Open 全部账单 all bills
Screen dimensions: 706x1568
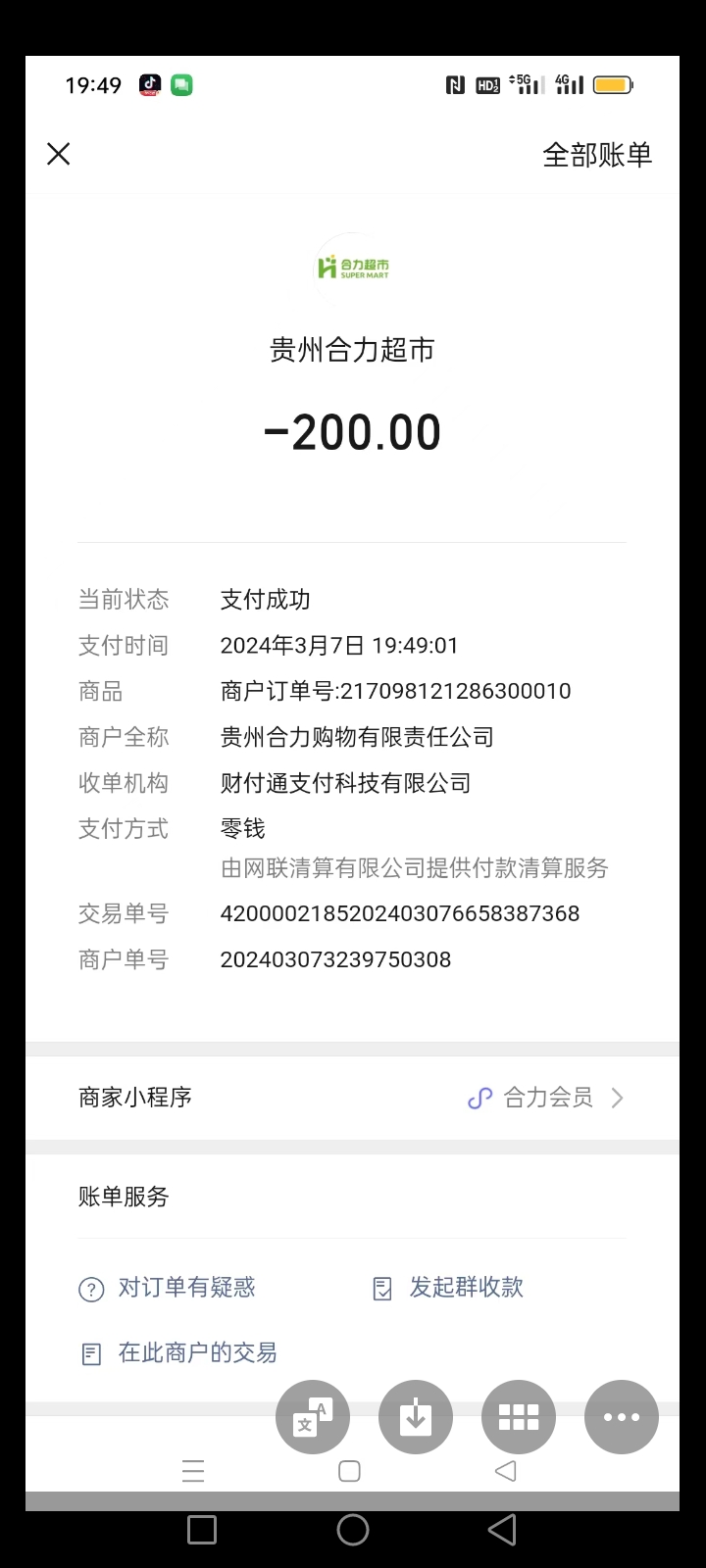pos(596,155)
